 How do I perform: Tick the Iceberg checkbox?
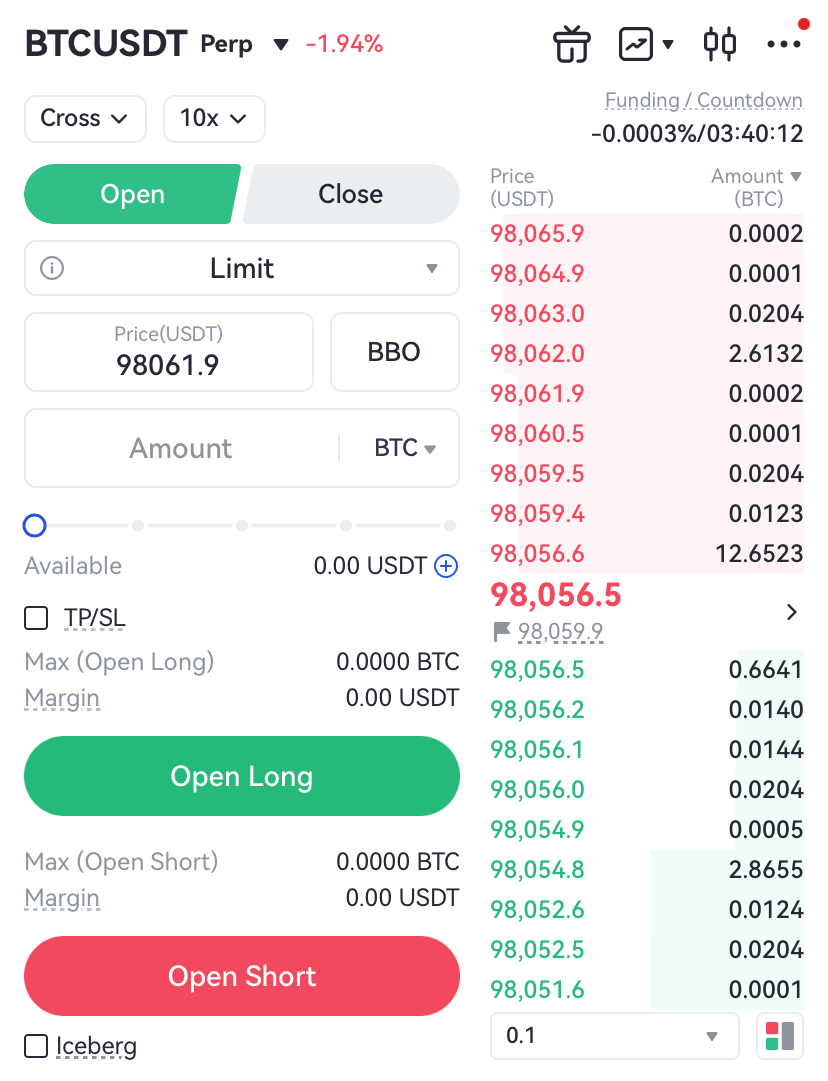pyautogui.click(x=37, y=1046)
